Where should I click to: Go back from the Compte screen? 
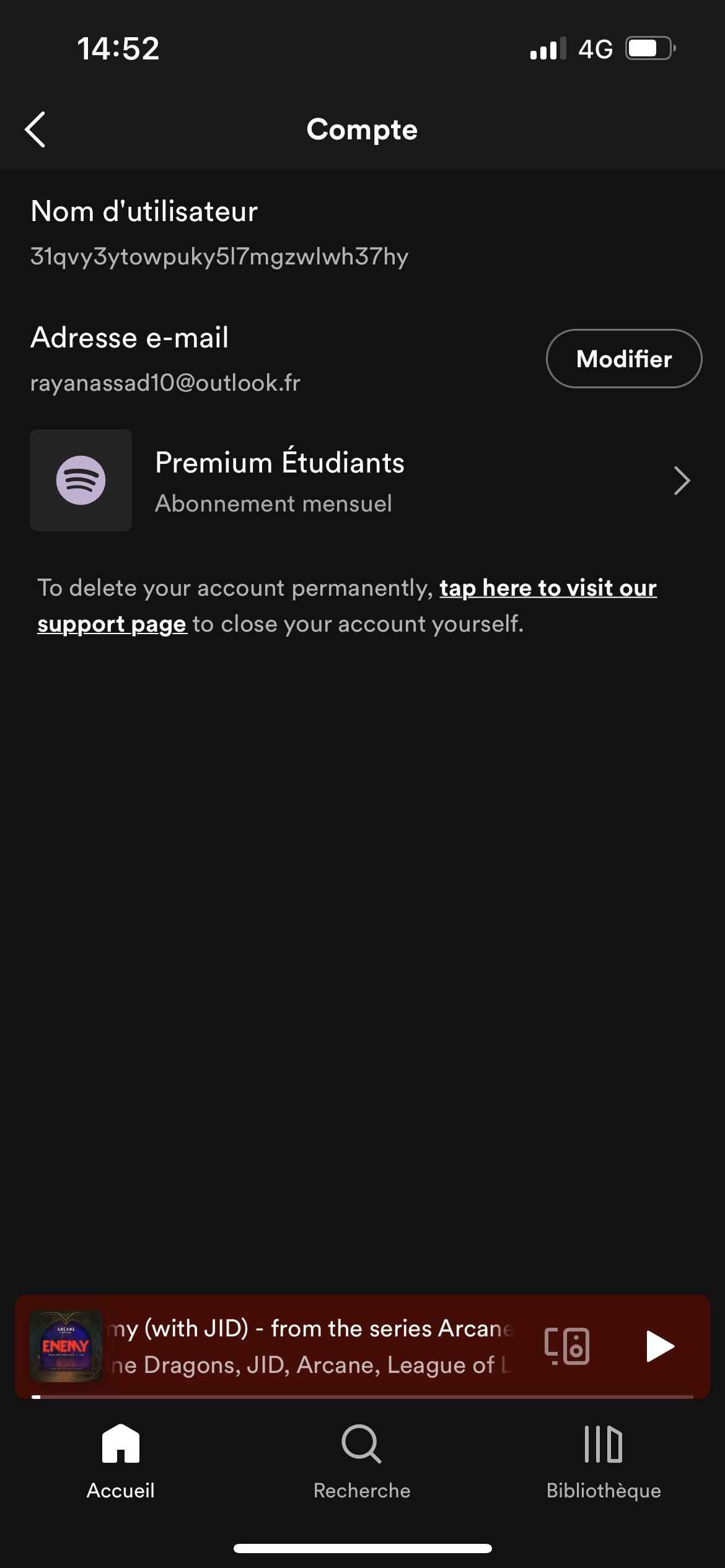35,129
